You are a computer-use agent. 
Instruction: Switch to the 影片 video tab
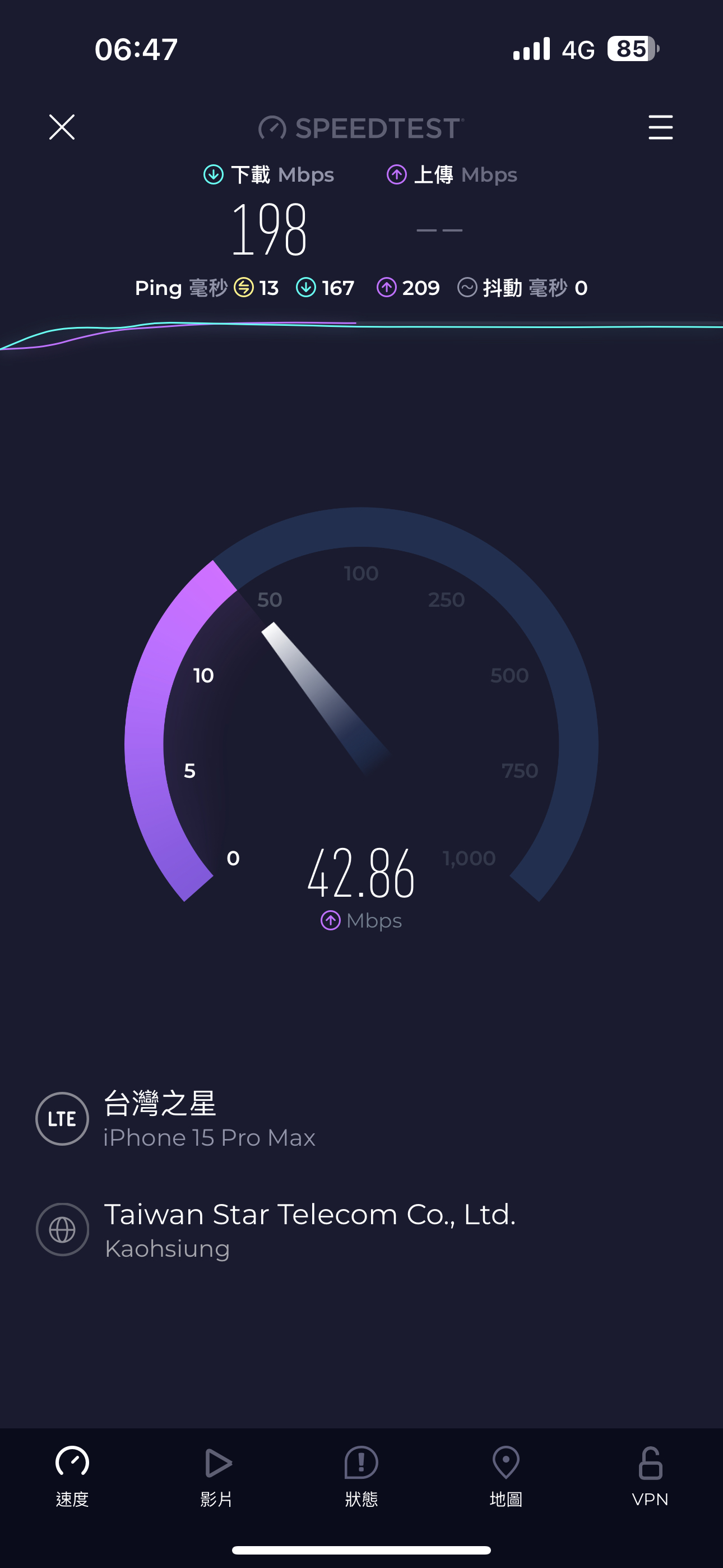click(x=217, y=1476)
